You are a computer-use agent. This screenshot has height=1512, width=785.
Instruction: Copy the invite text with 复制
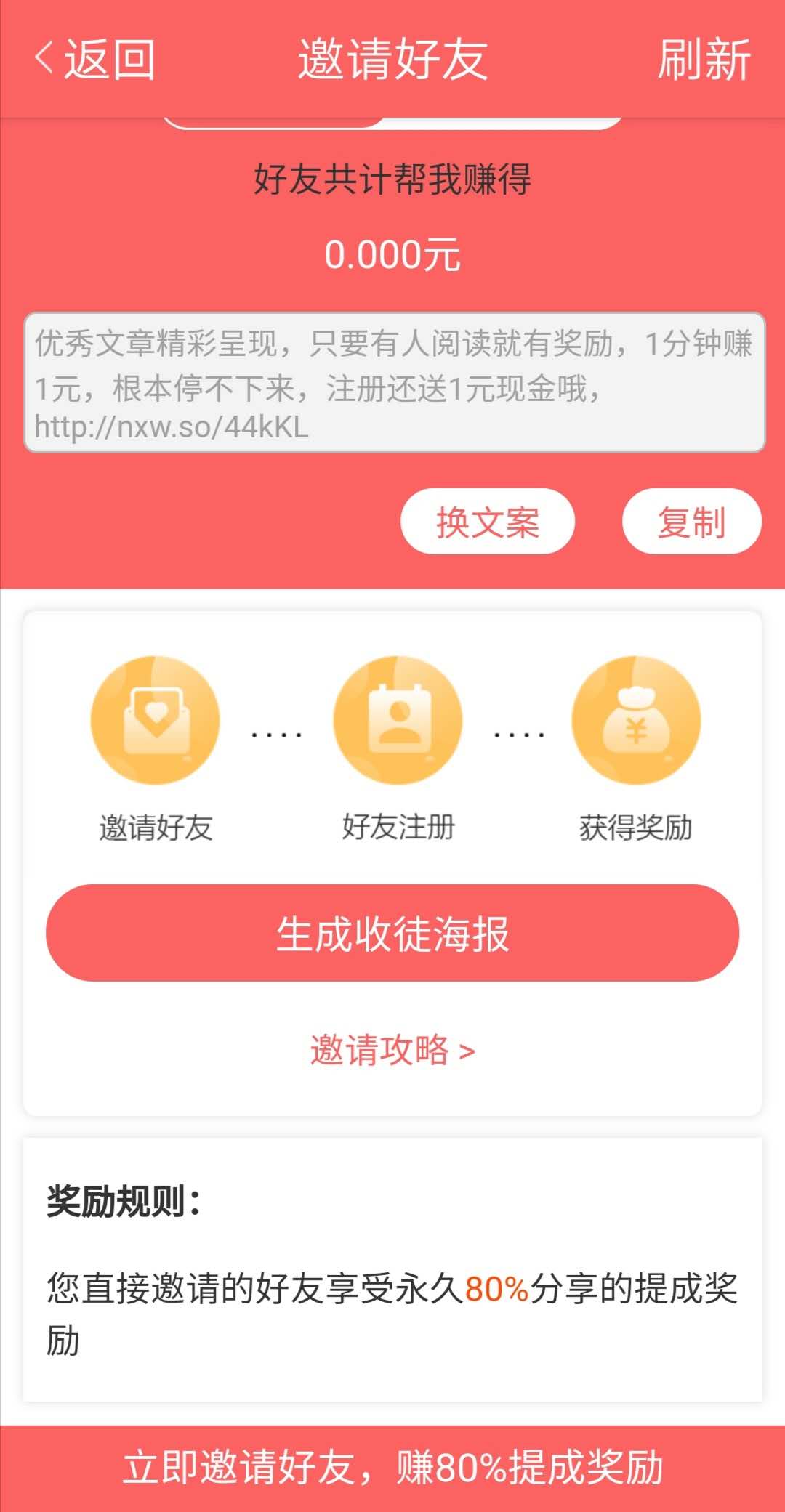[x=691, y=521]
